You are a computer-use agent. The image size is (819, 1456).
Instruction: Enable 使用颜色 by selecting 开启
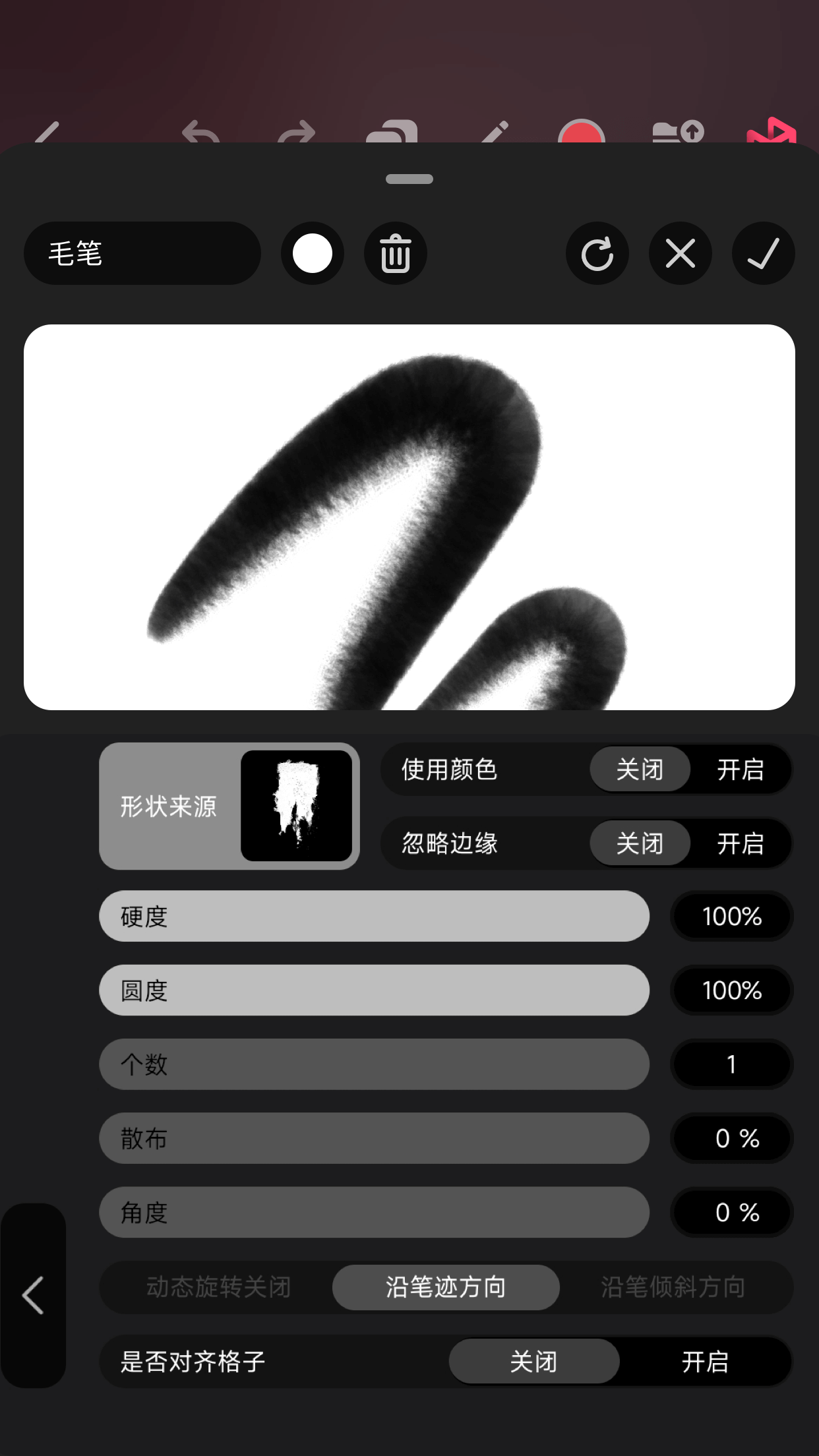coord(740,770)
